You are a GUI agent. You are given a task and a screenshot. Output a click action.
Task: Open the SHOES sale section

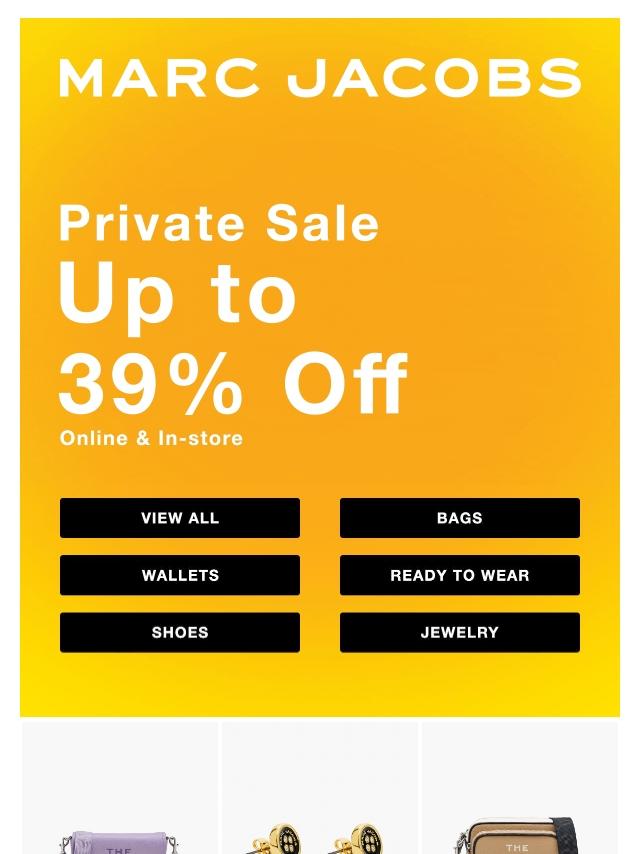pyautogui.click(x=180, y=632)
